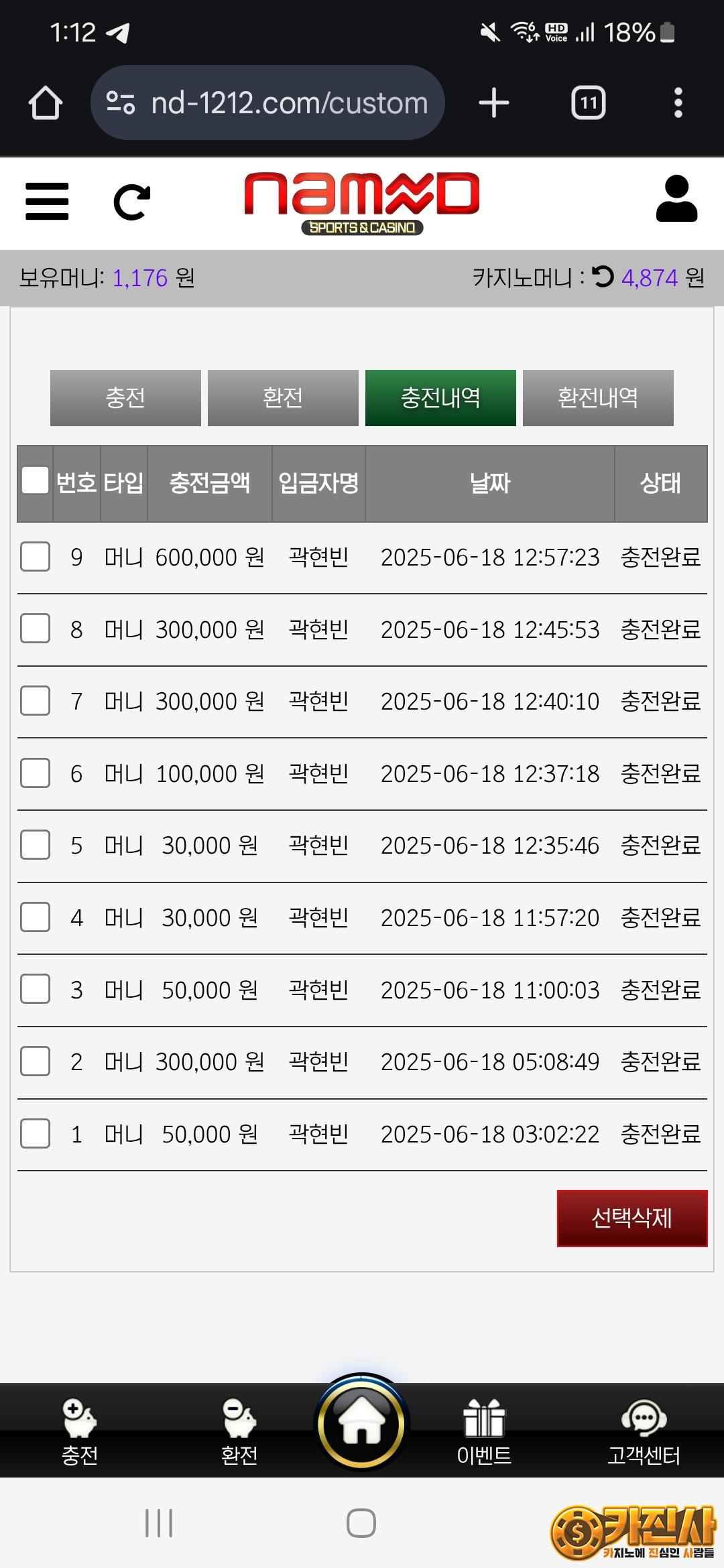Check the select-all box in table header

coord(35,480)
